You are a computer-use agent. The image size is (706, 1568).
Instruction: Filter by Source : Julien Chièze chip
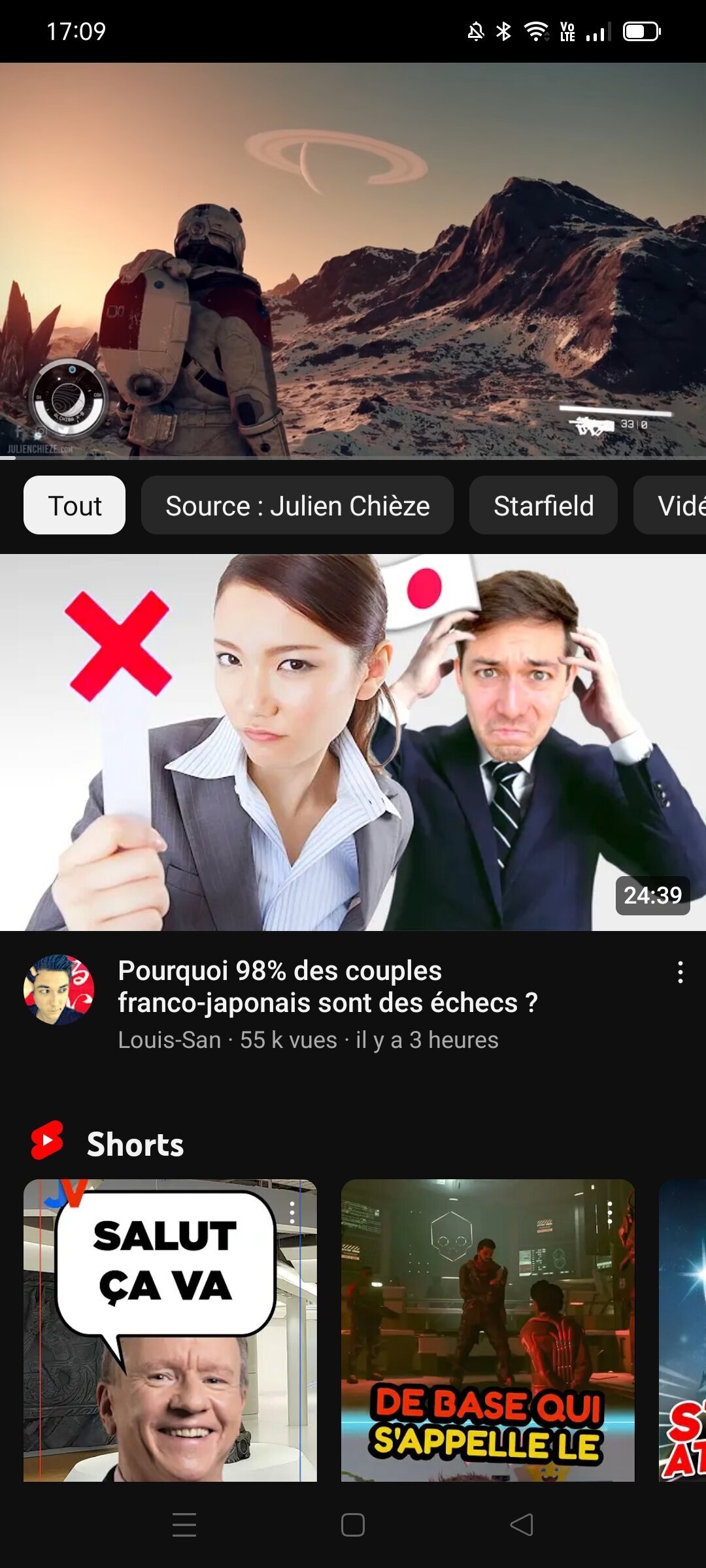pyautogui.click(x=297, y=505)
